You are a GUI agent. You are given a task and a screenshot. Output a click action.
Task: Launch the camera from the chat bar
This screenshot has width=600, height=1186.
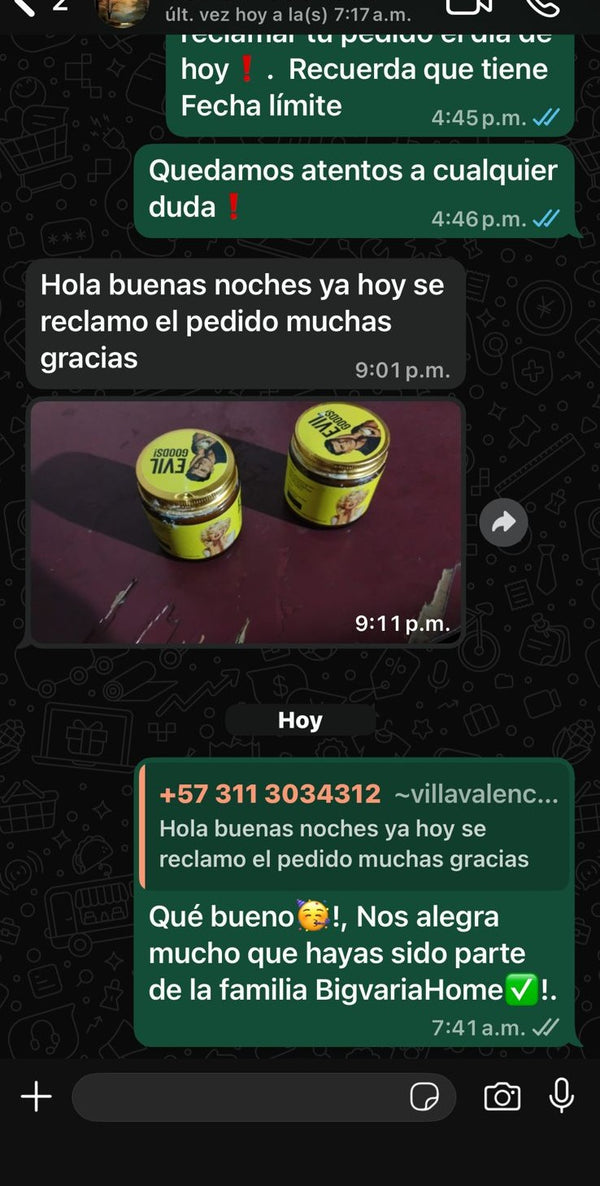coord(502,1097)
